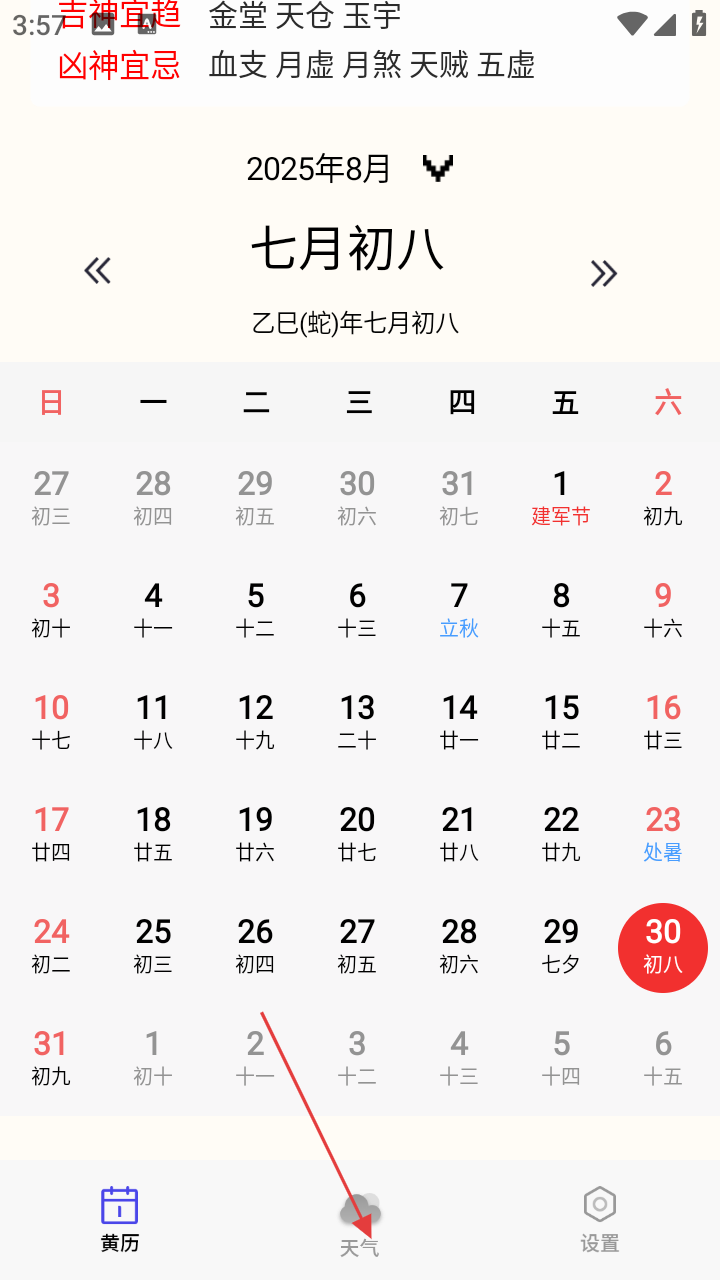This screenshot has width=720, height=1280.
Task: Choose August 29 七夕
Action: [561, 946]
